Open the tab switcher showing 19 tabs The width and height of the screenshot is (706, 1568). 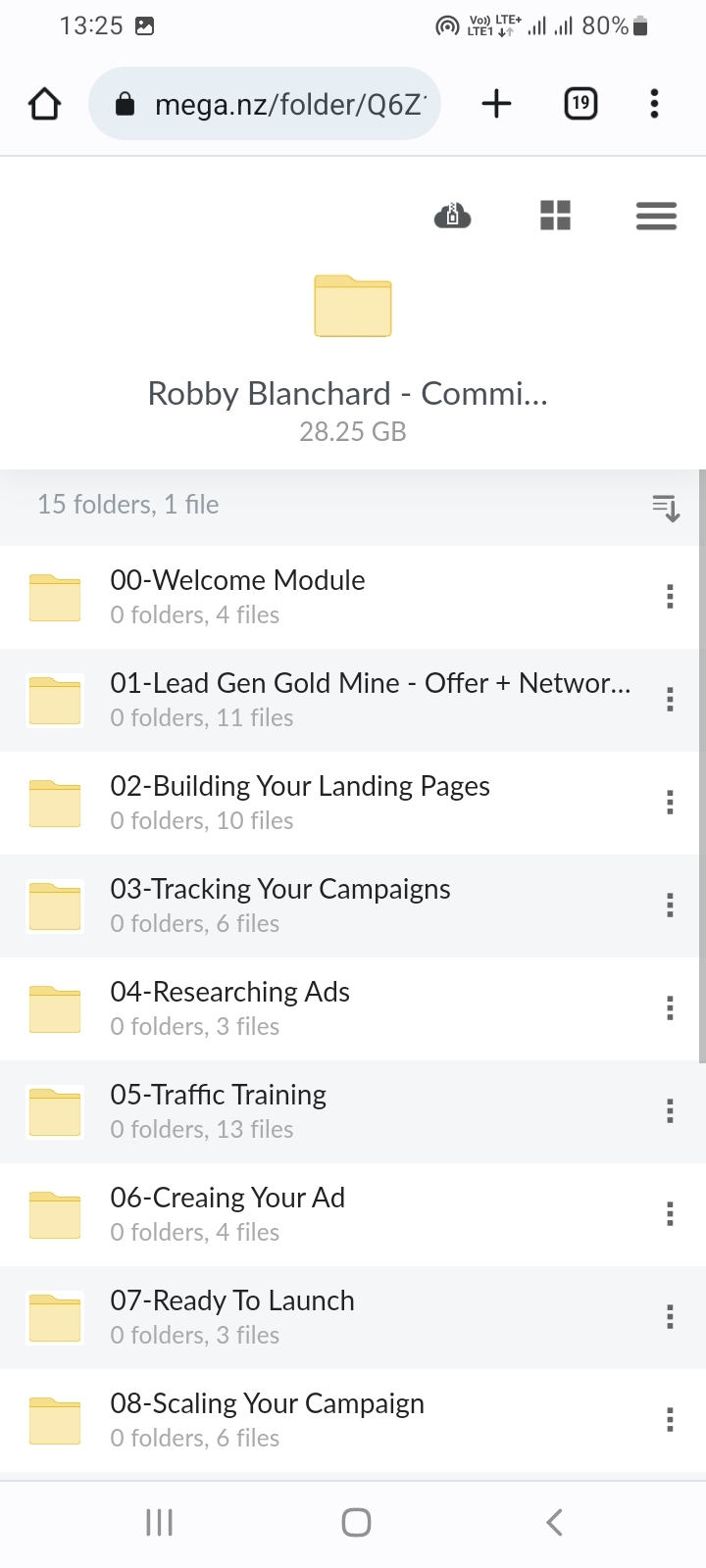click(x=580, y=104)
